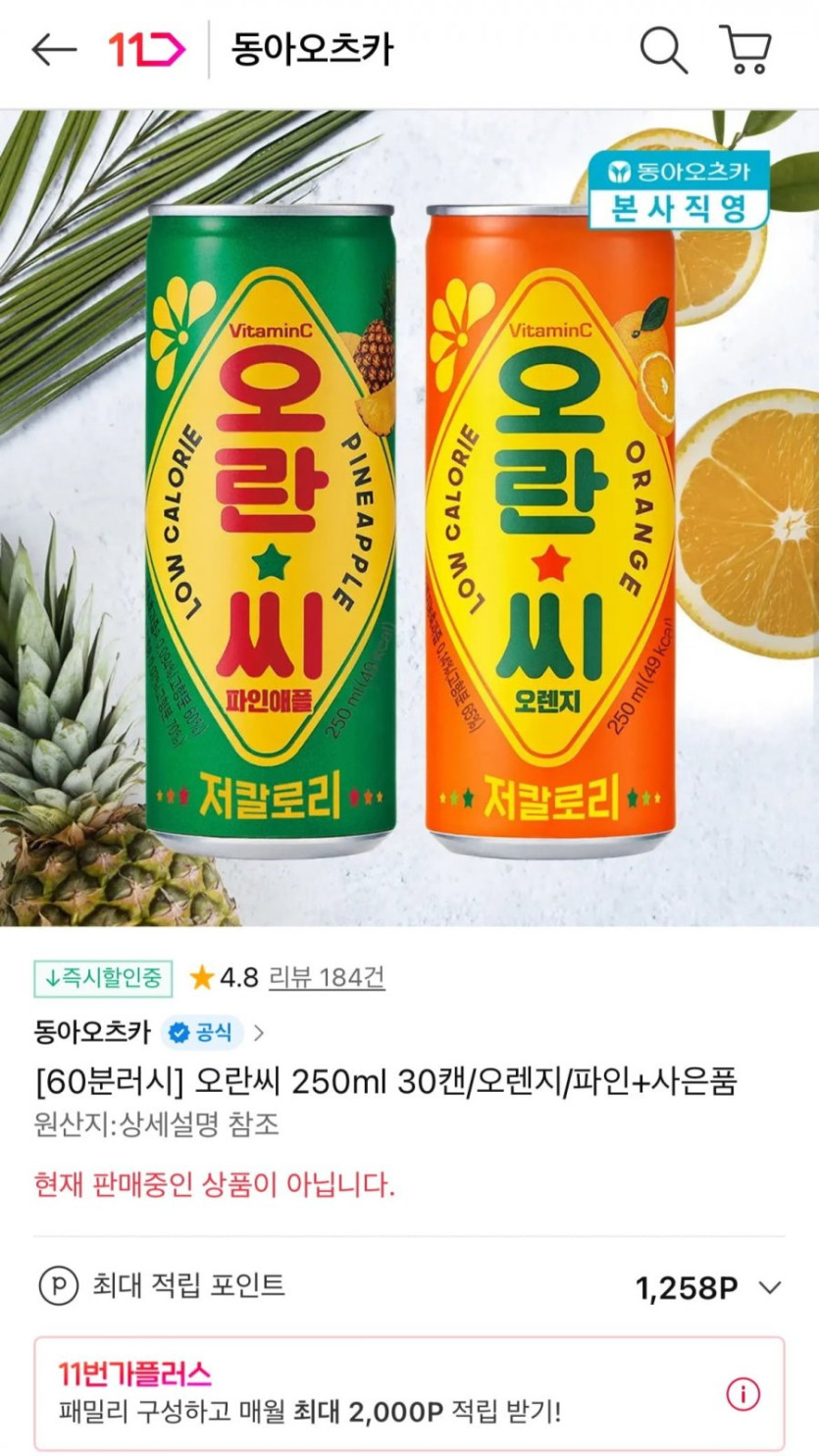Go back using the arrow
Image resolution: width=819 pixels, height=1456 pixels.
pos(54,50)
